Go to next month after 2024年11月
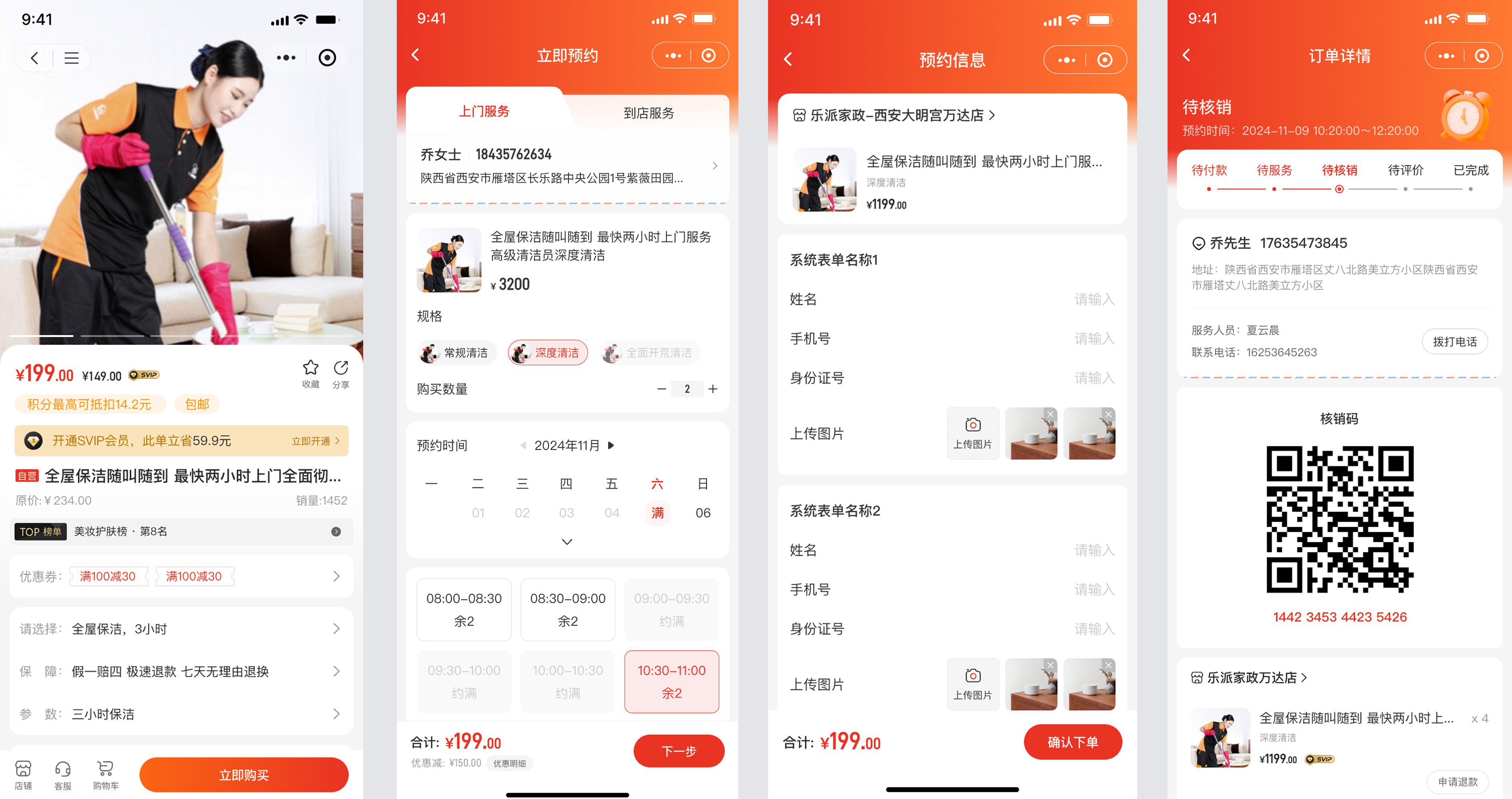This screenshot has width=1512, height=799. 611,445
